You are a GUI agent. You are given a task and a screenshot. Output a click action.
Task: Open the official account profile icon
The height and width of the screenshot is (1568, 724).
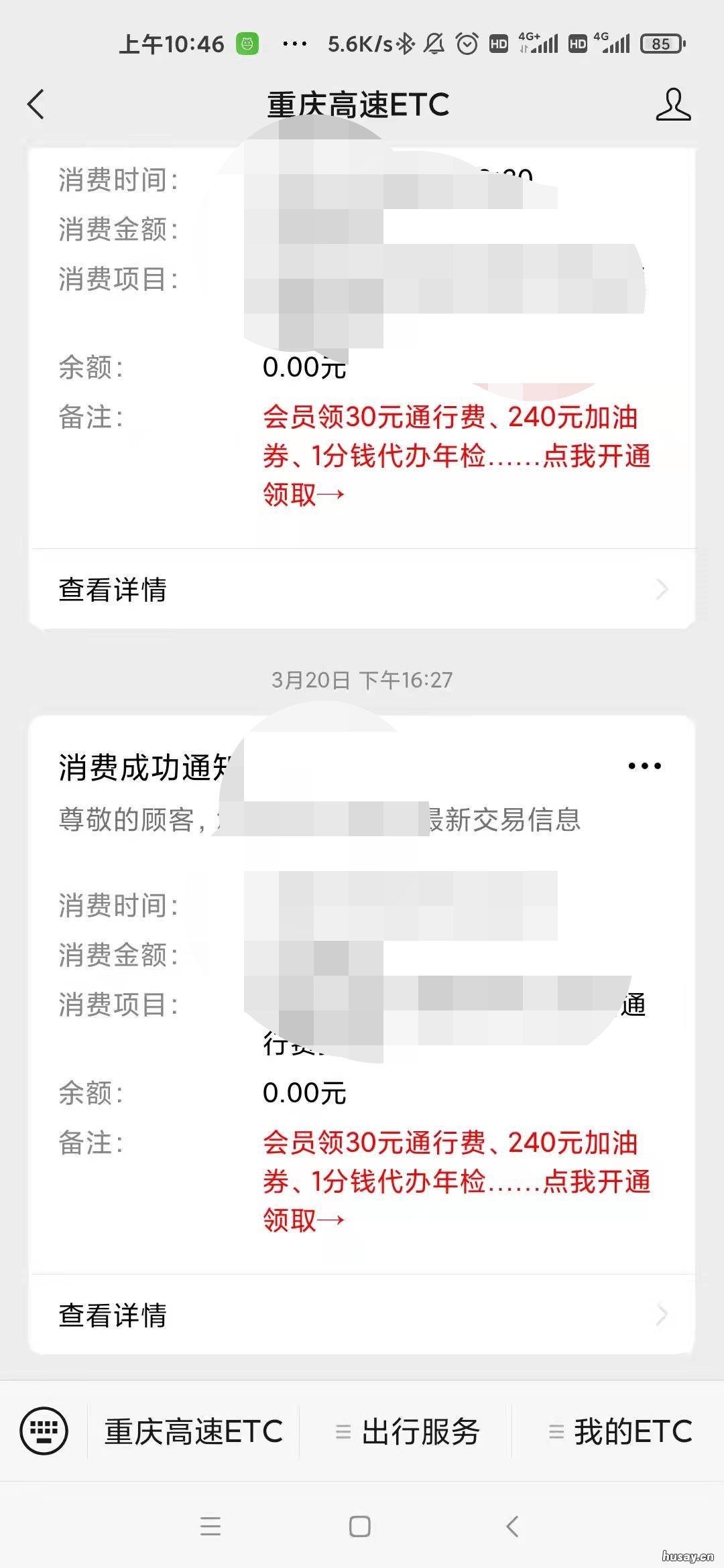point(674,105)
